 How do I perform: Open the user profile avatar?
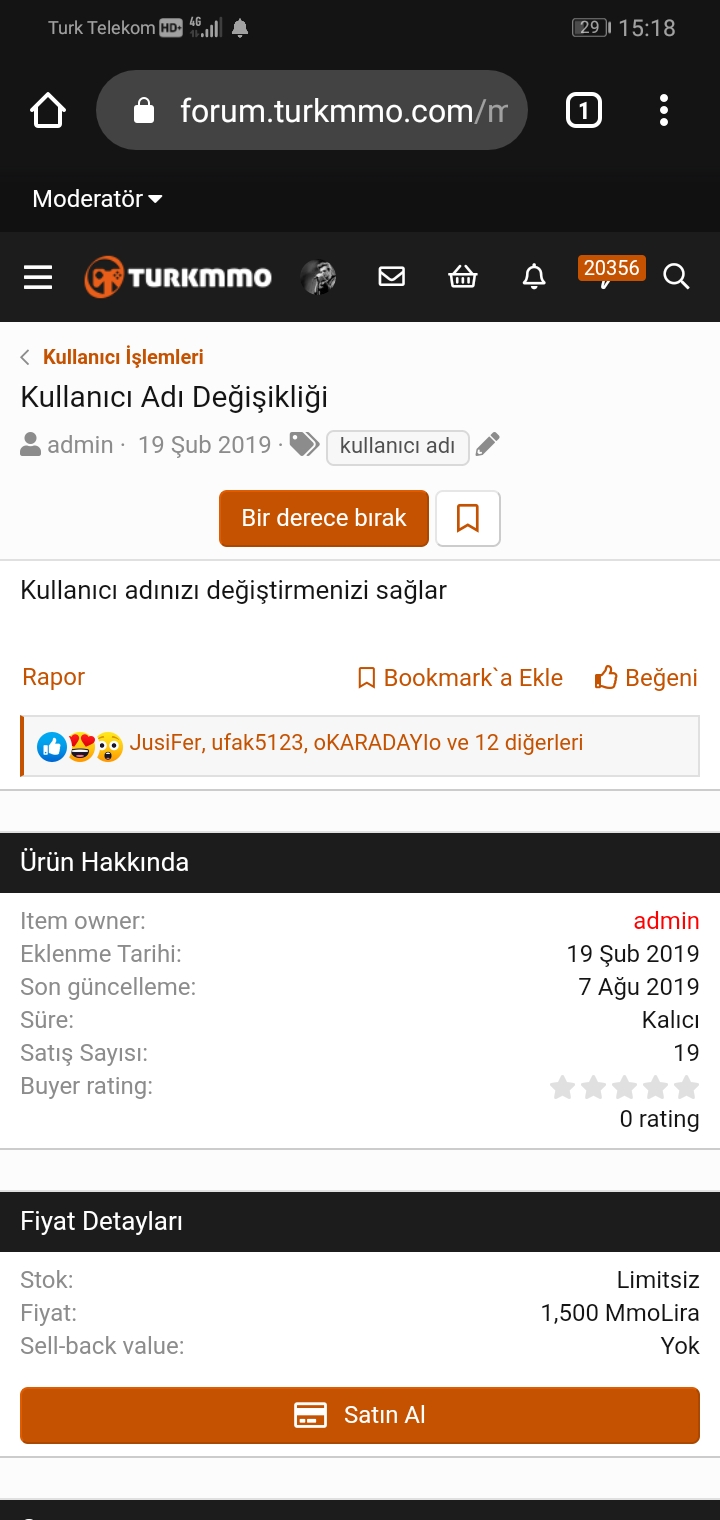click(318, 277)
